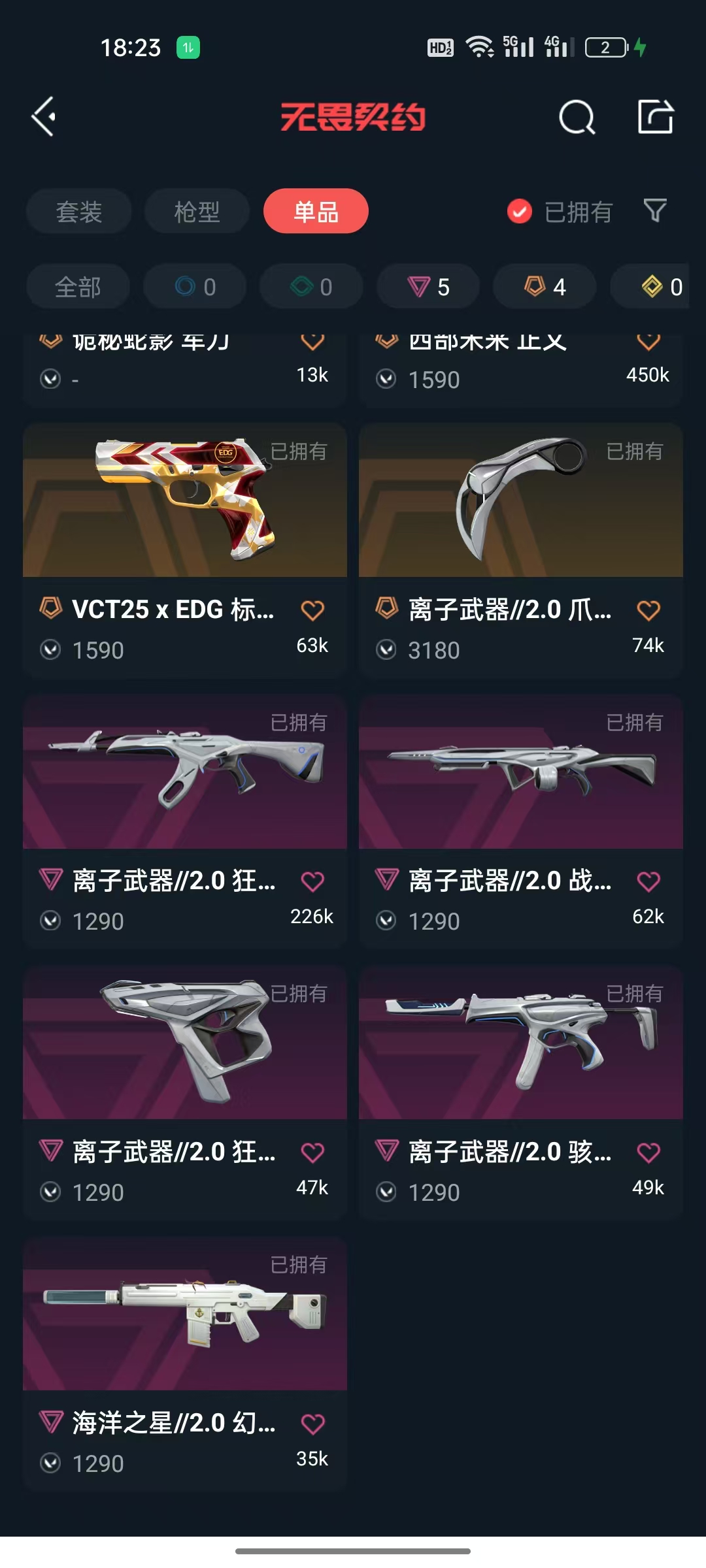Select the 单品 tab
This screenshot has height=1568, width=706.
tap(316, 212)
